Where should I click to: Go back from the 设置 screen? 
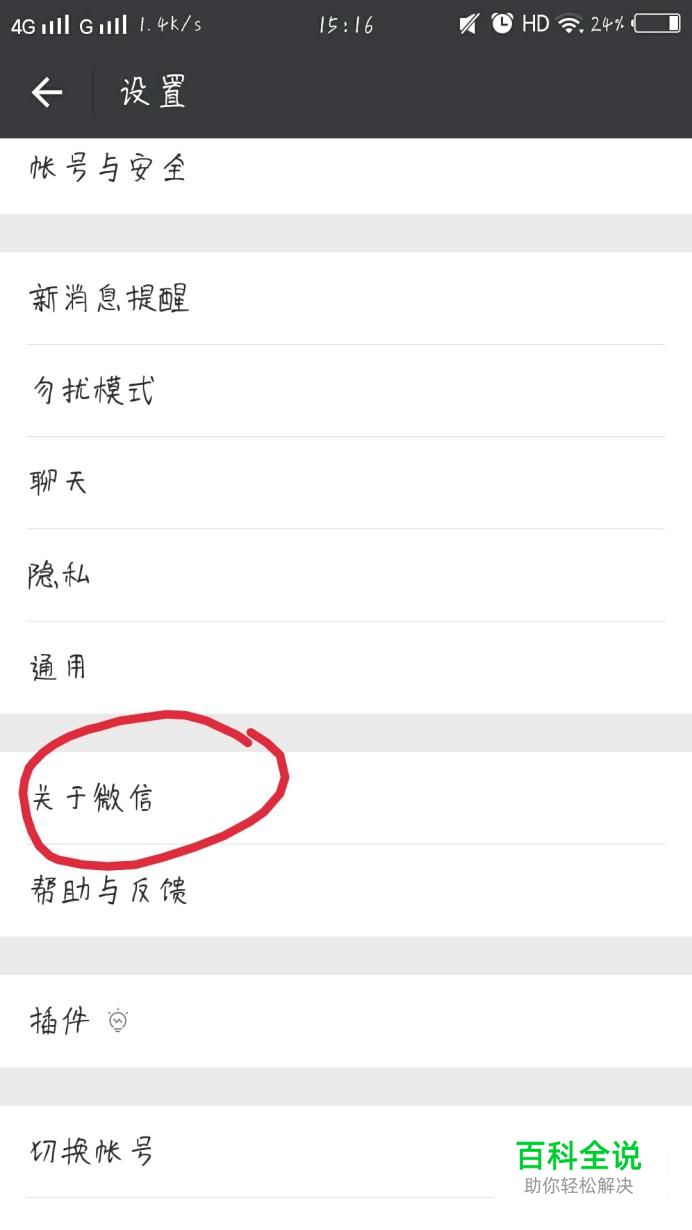coord(47,93)
